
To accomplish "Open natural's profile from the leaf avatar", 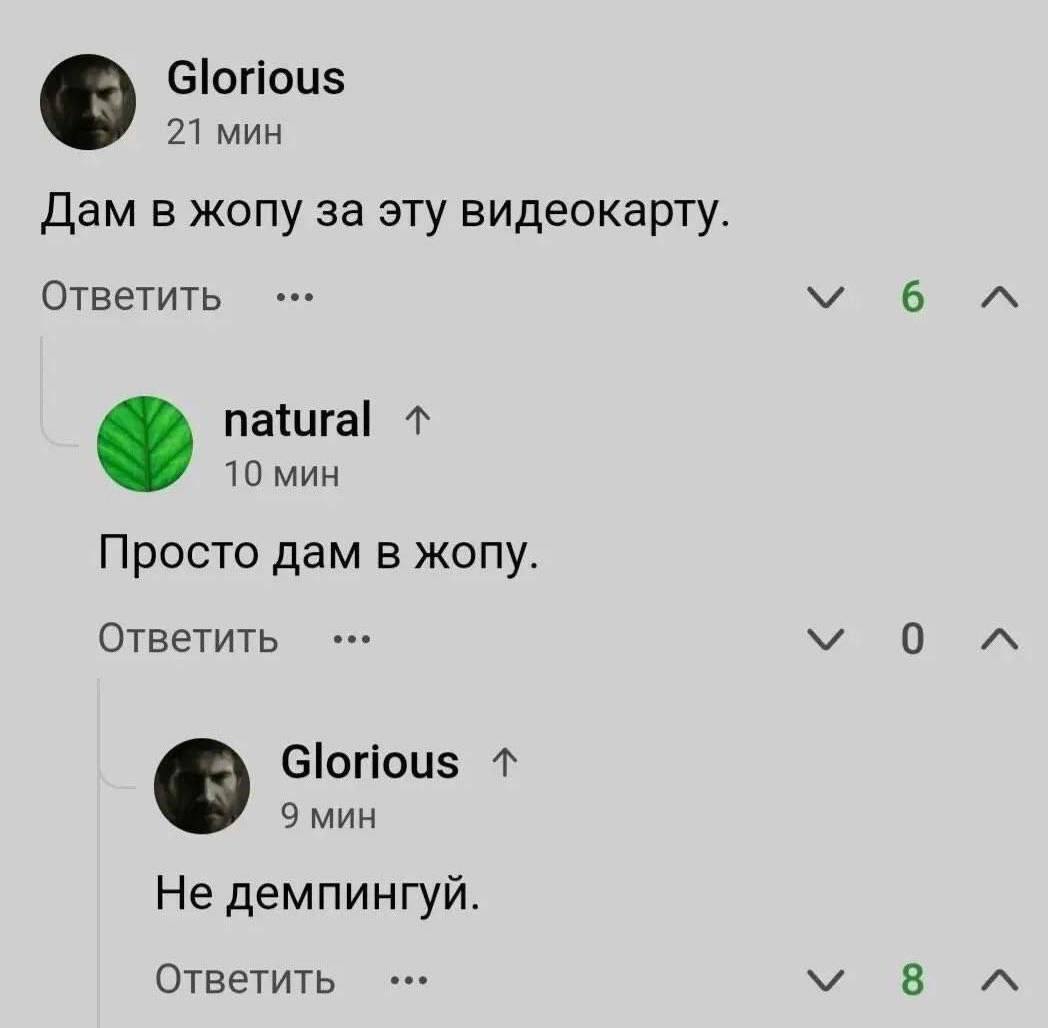I will tap(145, 444).
